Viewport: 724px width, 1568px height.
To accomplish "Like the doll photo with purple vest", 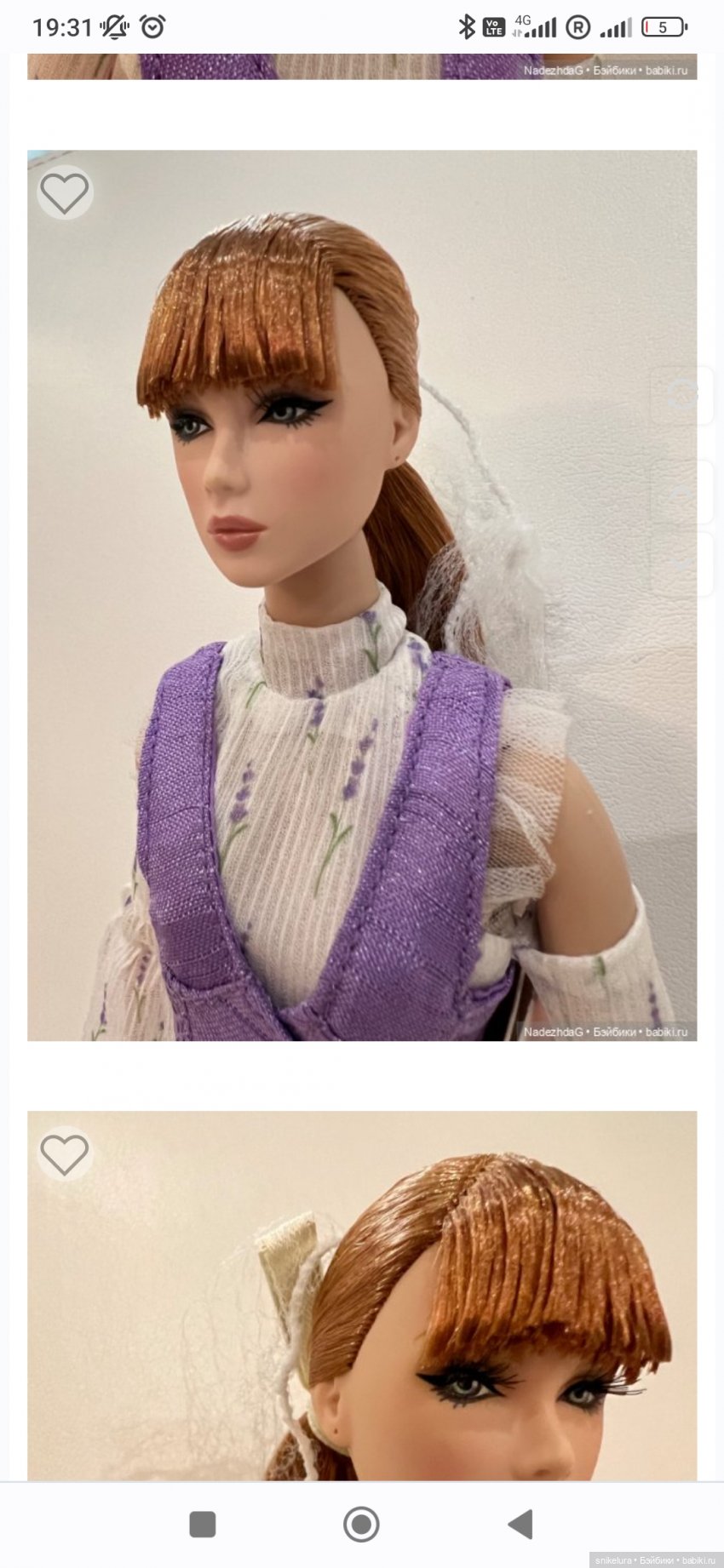I will pyautogui.click(x=65, y=193).
